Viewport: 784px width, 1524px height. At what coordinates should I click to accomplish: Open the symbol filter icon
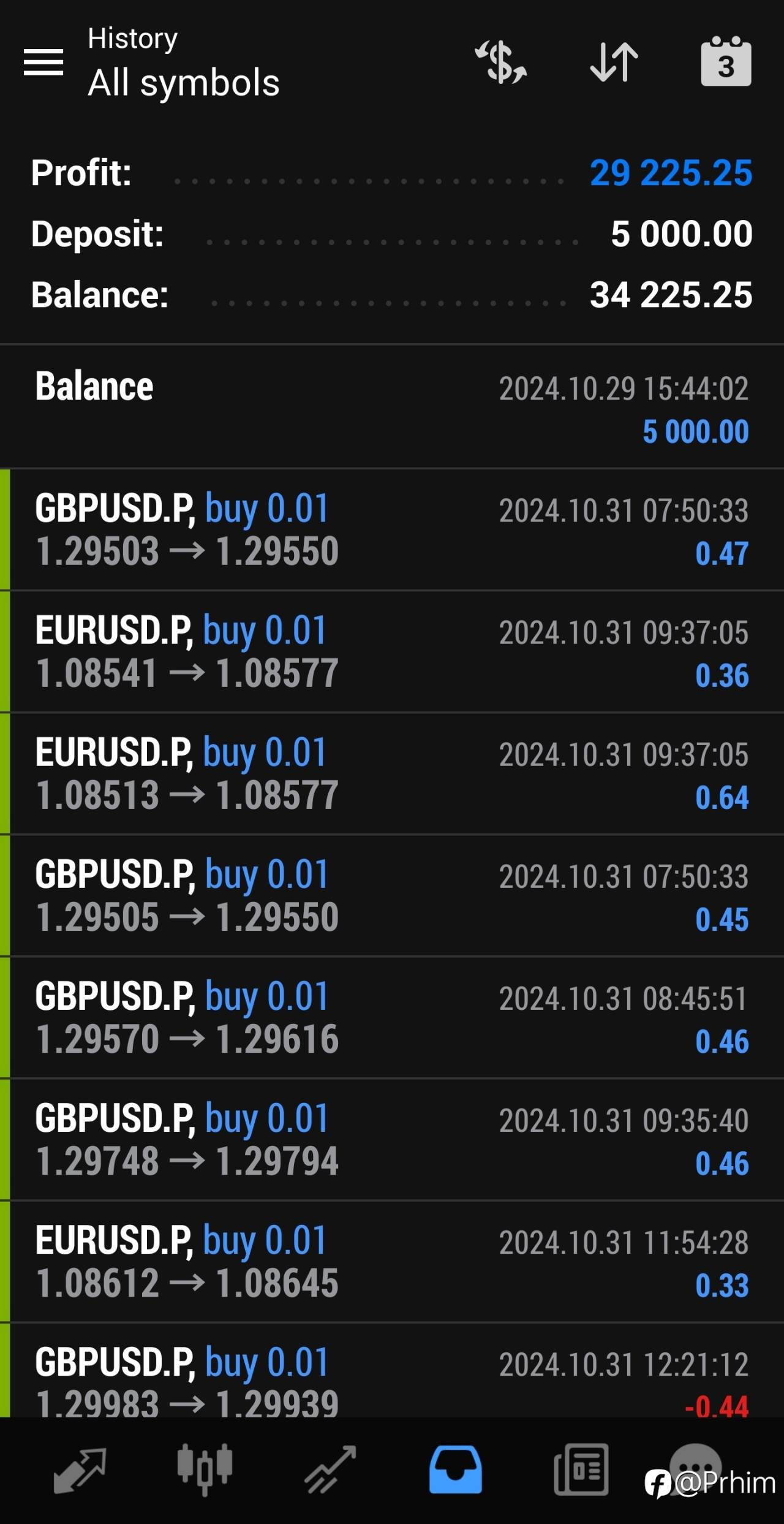click(501, 62)
